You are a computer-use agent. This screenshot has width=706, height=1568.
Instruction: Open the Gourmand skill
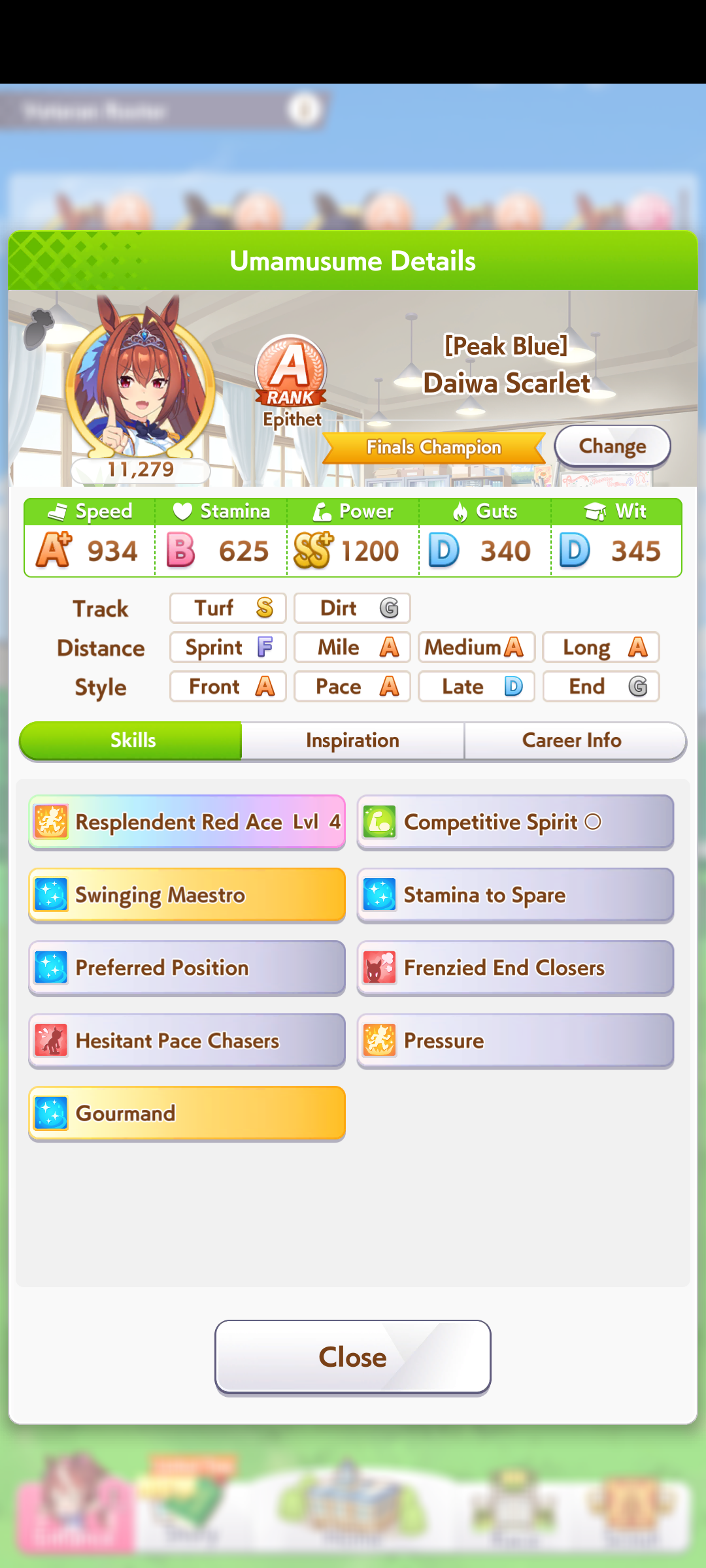(187, 1113)
